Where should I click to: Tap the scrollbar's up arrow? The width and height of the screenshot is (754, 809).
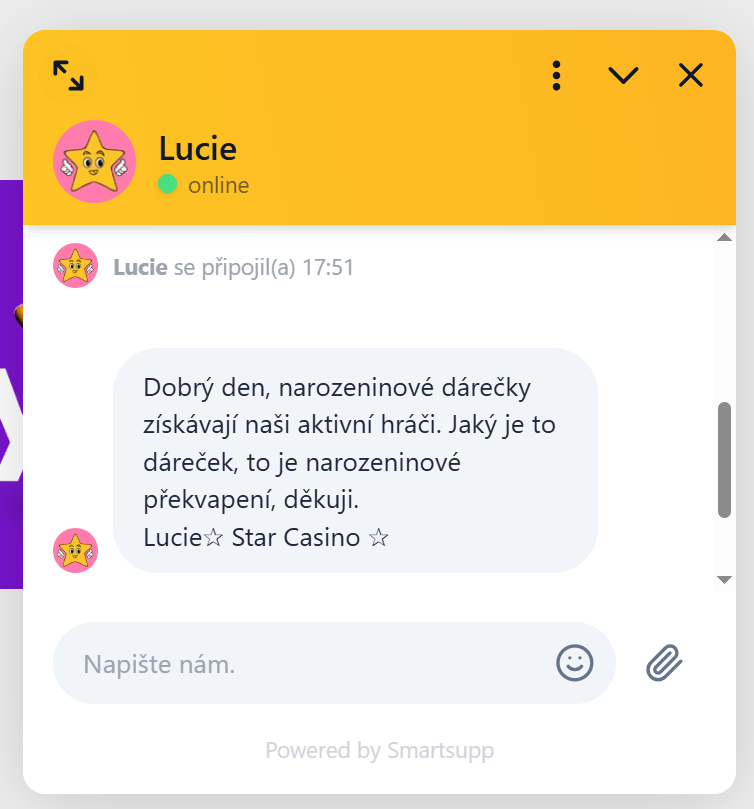[725, 238]
